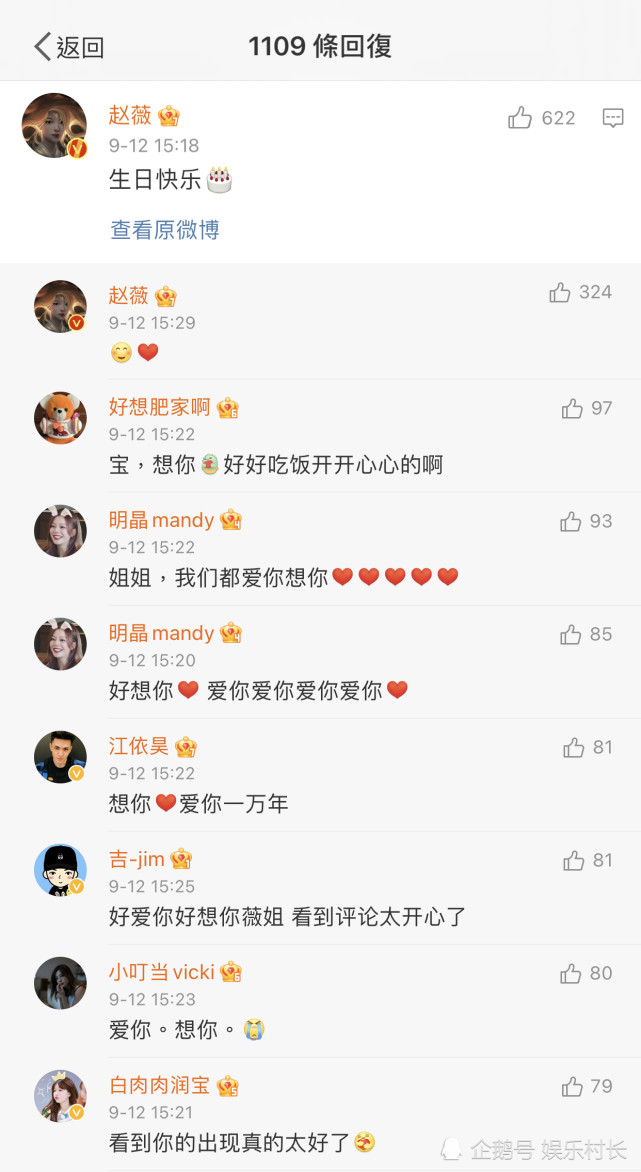Screen dimensions: 641x1172
Task: Like 明晶mandy's comment with 93 likes
Action: pyautogui.click(x=571, y=521)
